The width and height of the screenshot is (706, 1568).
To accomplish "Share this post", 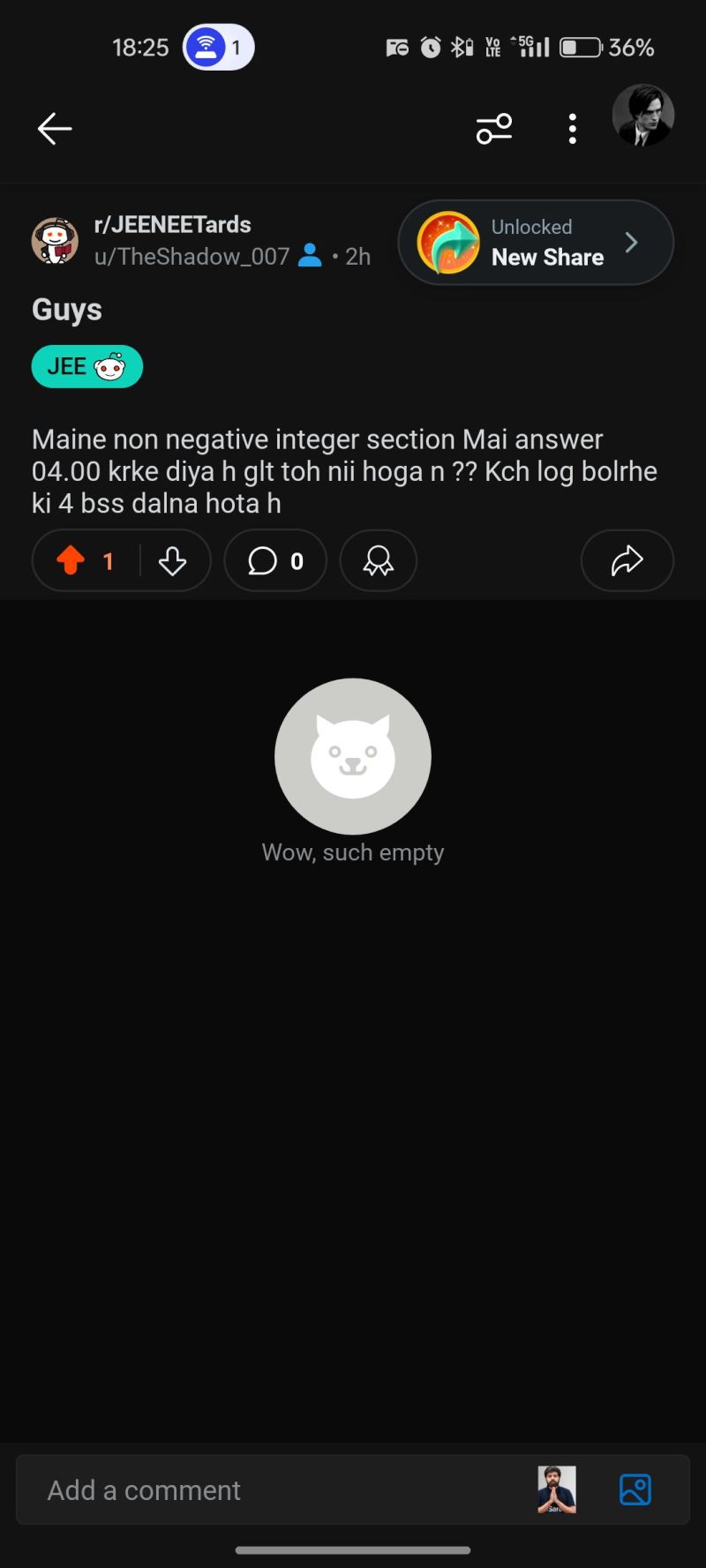I will 627,560.
